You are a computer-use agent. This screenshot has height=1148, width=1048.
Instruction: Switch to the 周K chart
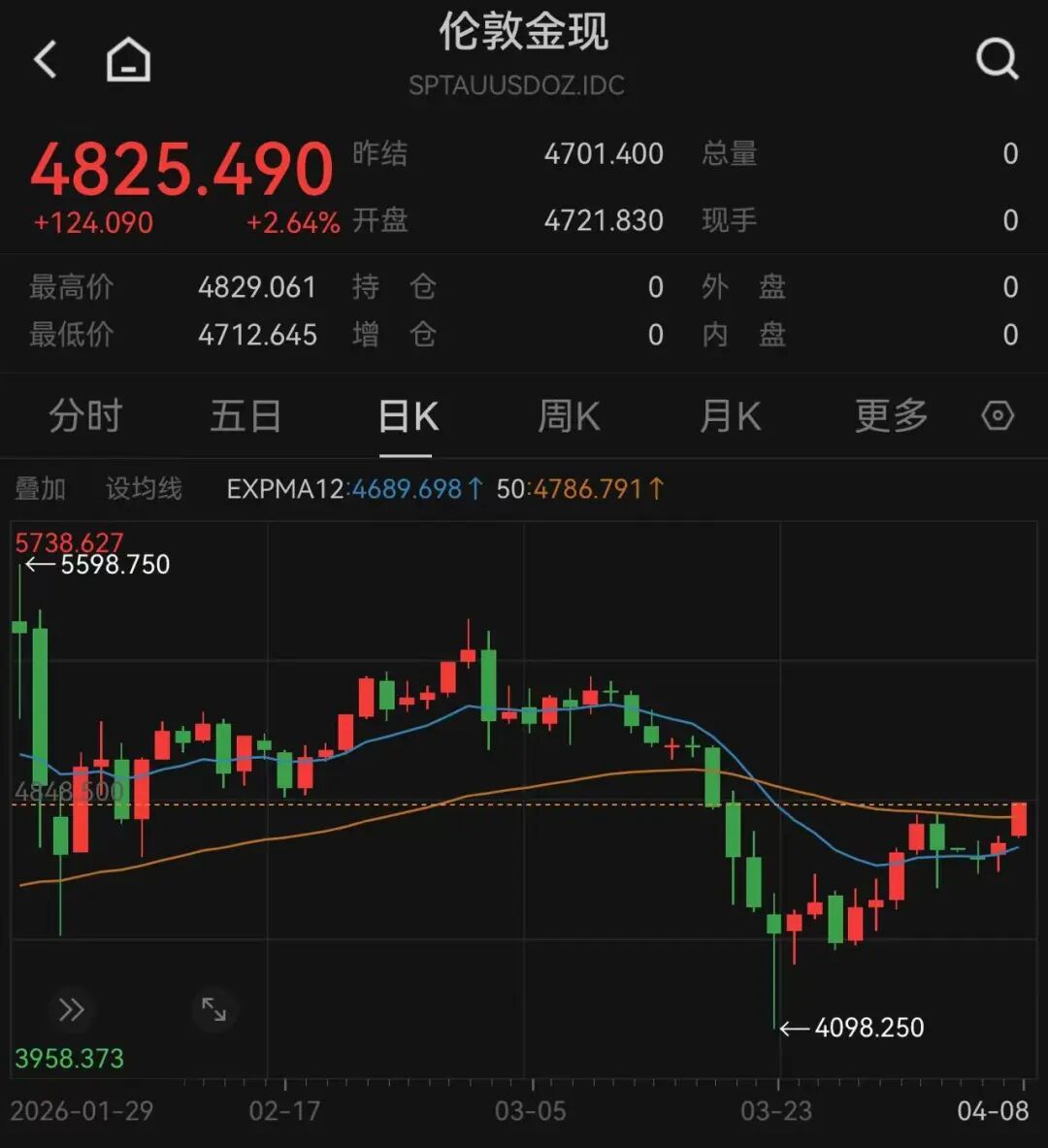[x=569, y=416]
